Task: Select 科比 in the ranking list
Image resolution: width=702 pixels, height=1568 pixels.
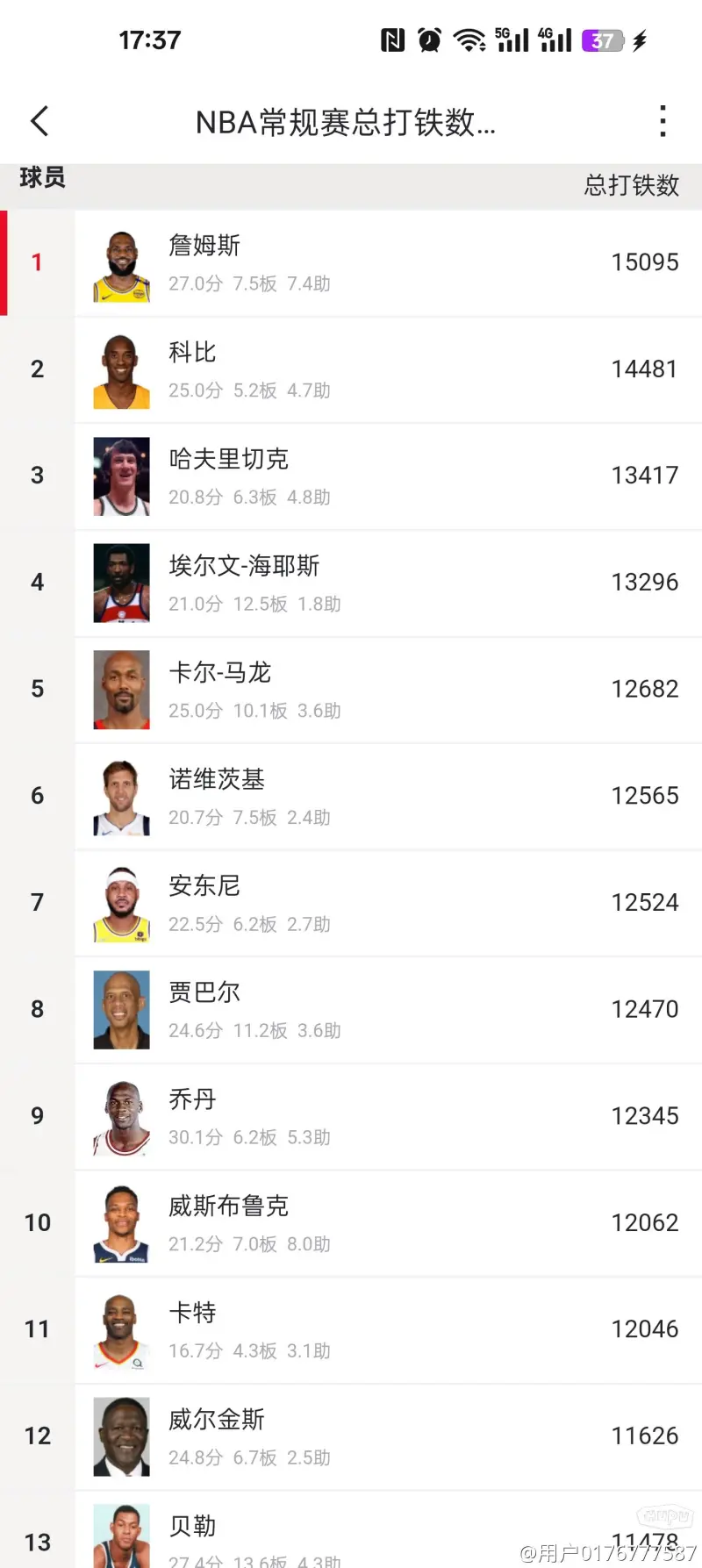Action: click(x=351, y=370)
